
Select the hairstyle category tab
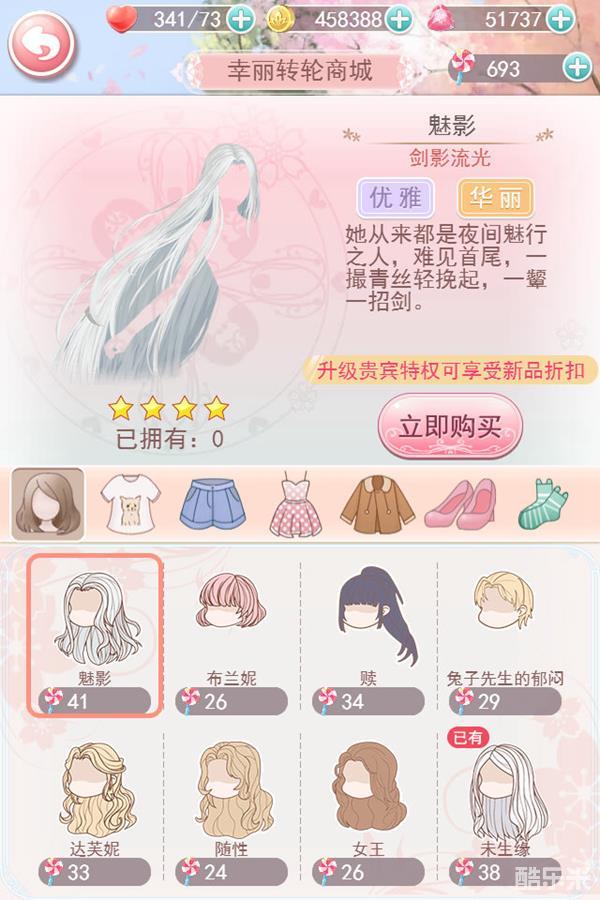tap(48, 504)
